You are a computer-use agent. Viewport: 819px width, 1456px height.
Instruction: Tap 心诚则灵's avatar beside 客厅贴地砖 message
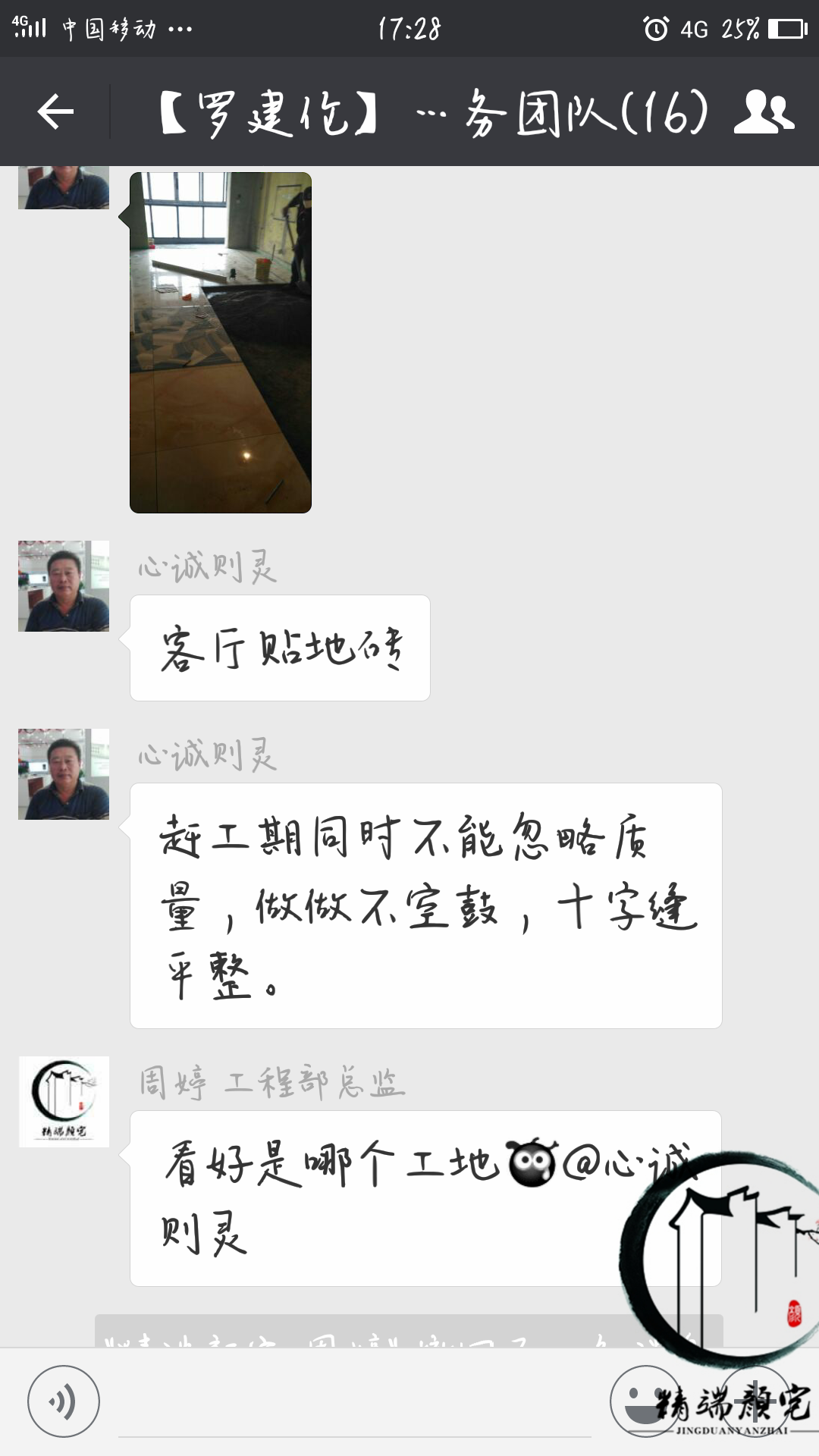[64, 586]
